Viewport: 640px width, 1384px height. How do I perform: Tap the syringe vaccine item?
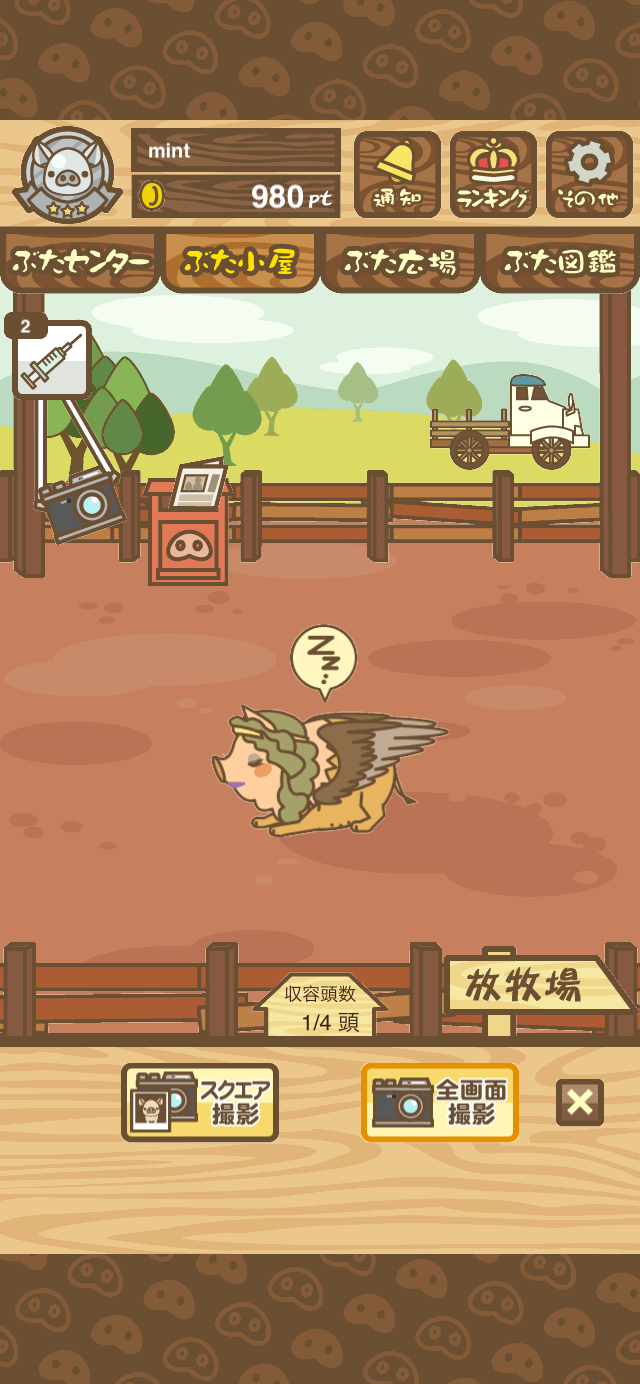[50, 357]
